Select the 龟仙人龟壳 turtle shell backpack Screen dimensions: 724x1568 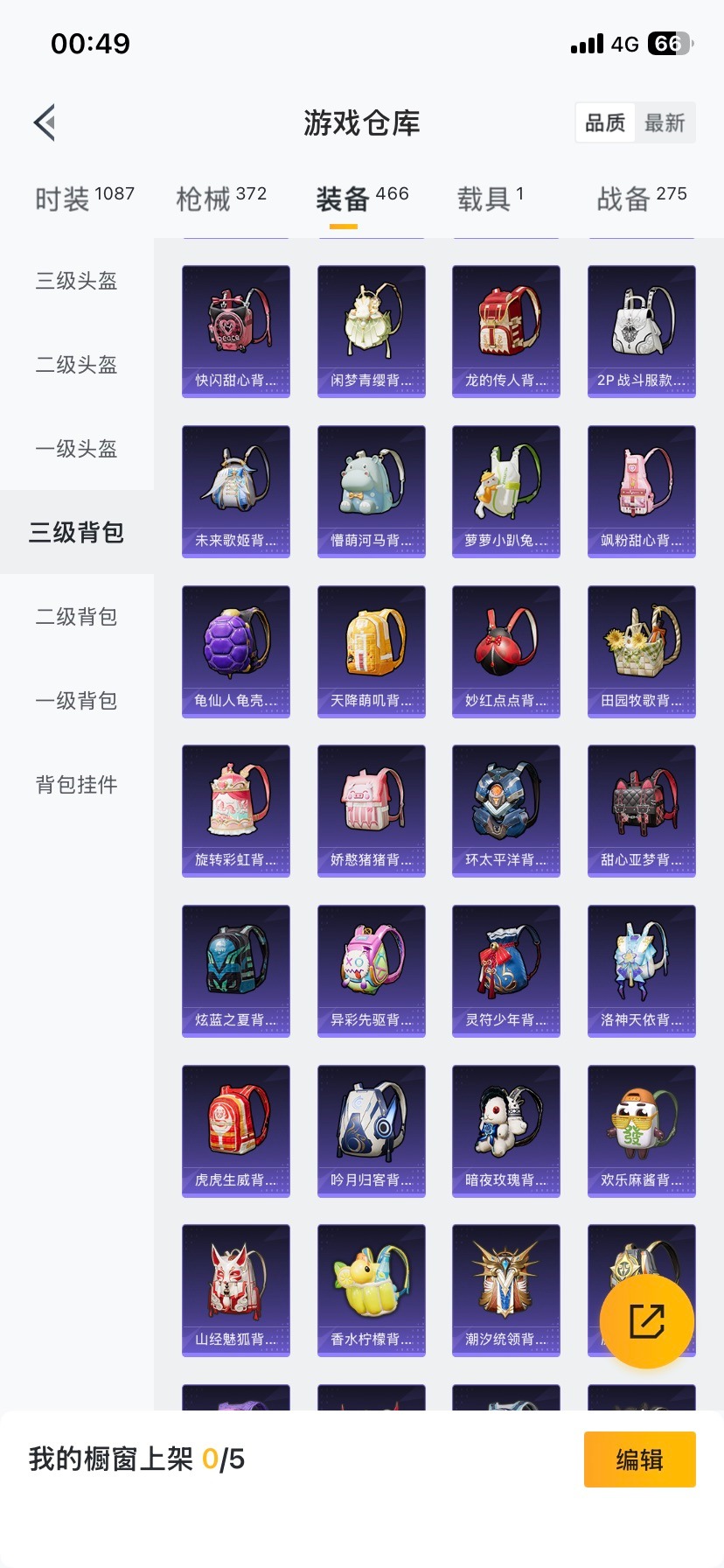pyautogui.click(x=235, y=649)
